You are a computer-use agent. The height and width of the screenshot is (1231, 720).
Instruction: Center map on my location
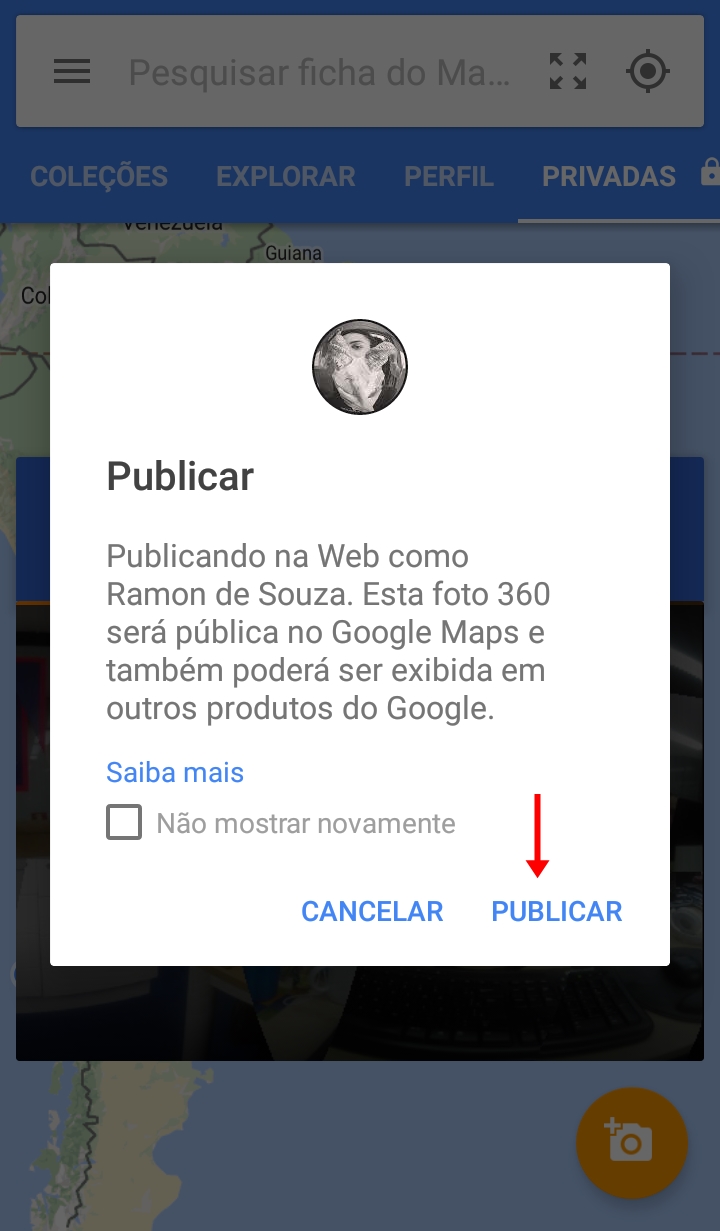pos(648,72)
